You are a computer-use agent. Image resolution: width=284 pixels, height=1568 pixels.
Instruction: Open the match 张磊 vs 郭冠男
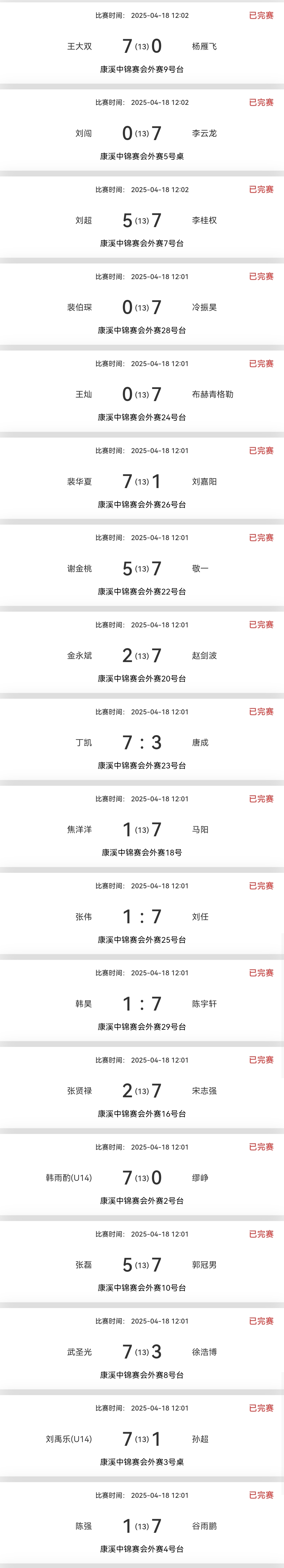(x=142, y=1265)
